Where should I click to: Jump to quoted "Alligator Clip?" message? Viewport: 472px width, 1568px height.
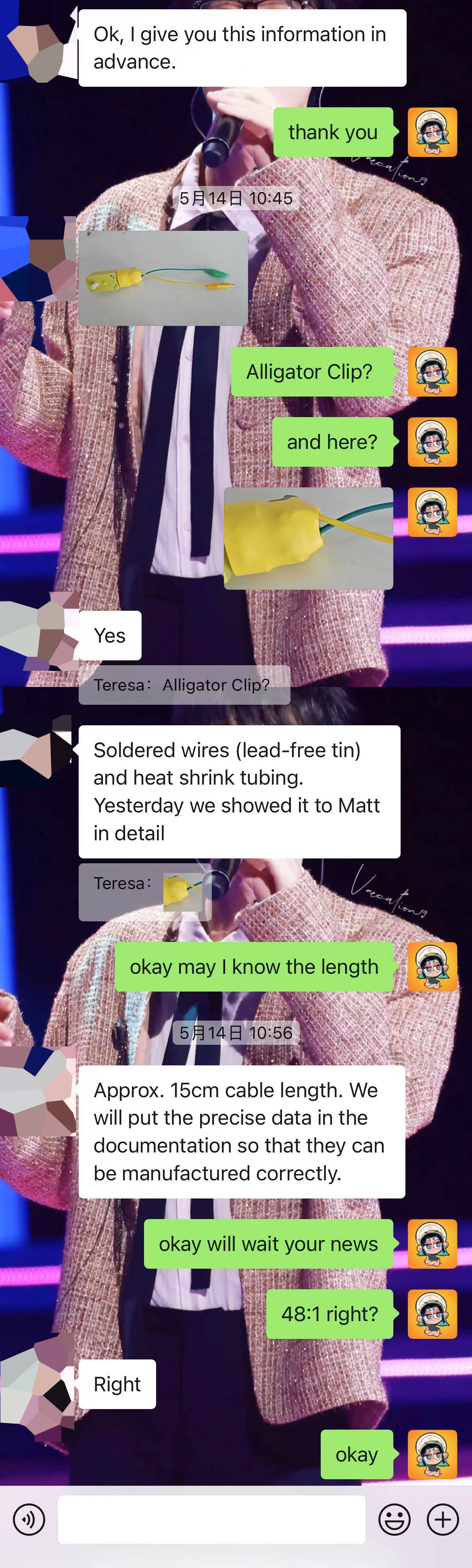click(184, 685)
